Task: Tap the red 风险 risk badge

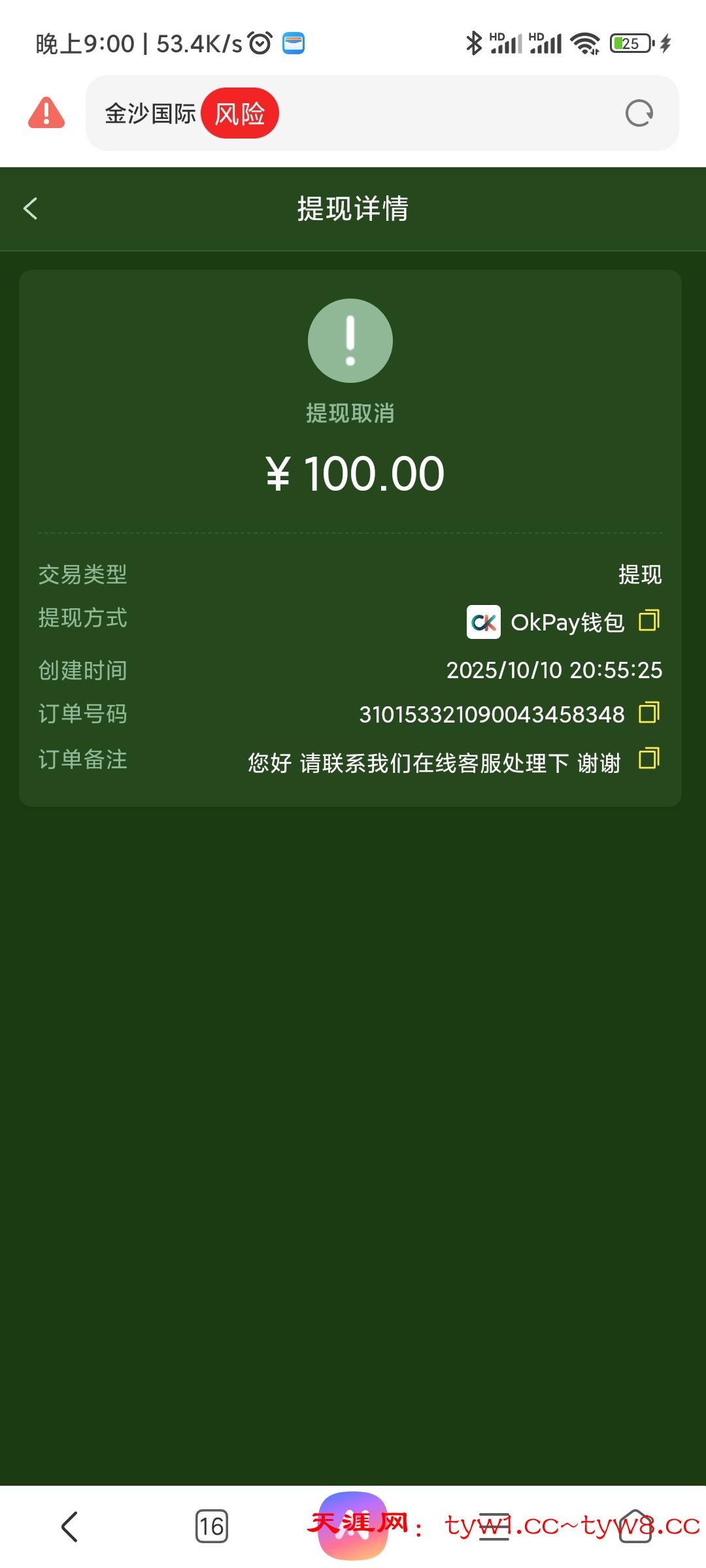Action: [240, 113]
